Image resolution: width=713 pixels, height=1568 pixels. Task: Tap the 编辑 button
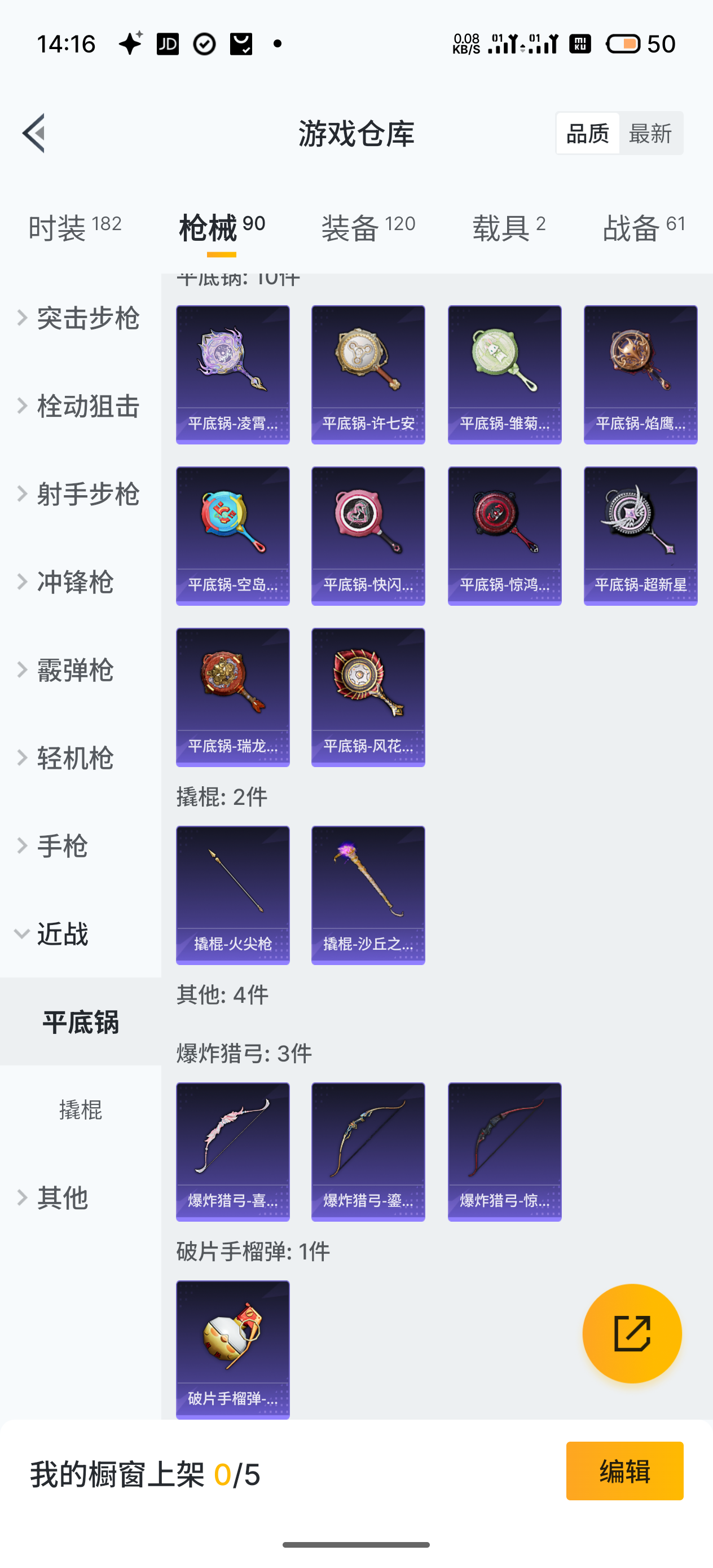(x=624, y=1470)
